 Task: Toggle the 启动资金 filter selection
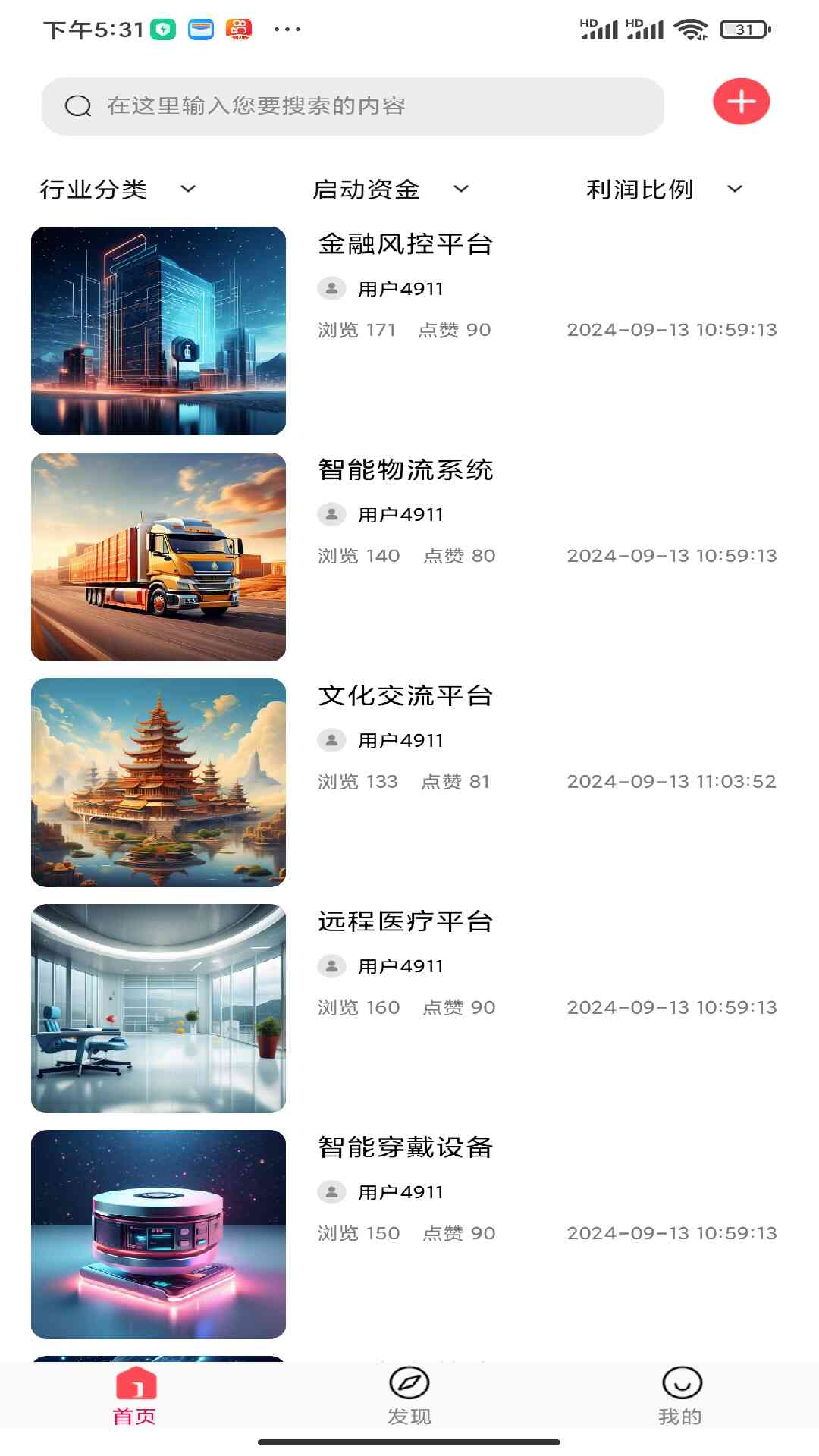coord(369,190)
